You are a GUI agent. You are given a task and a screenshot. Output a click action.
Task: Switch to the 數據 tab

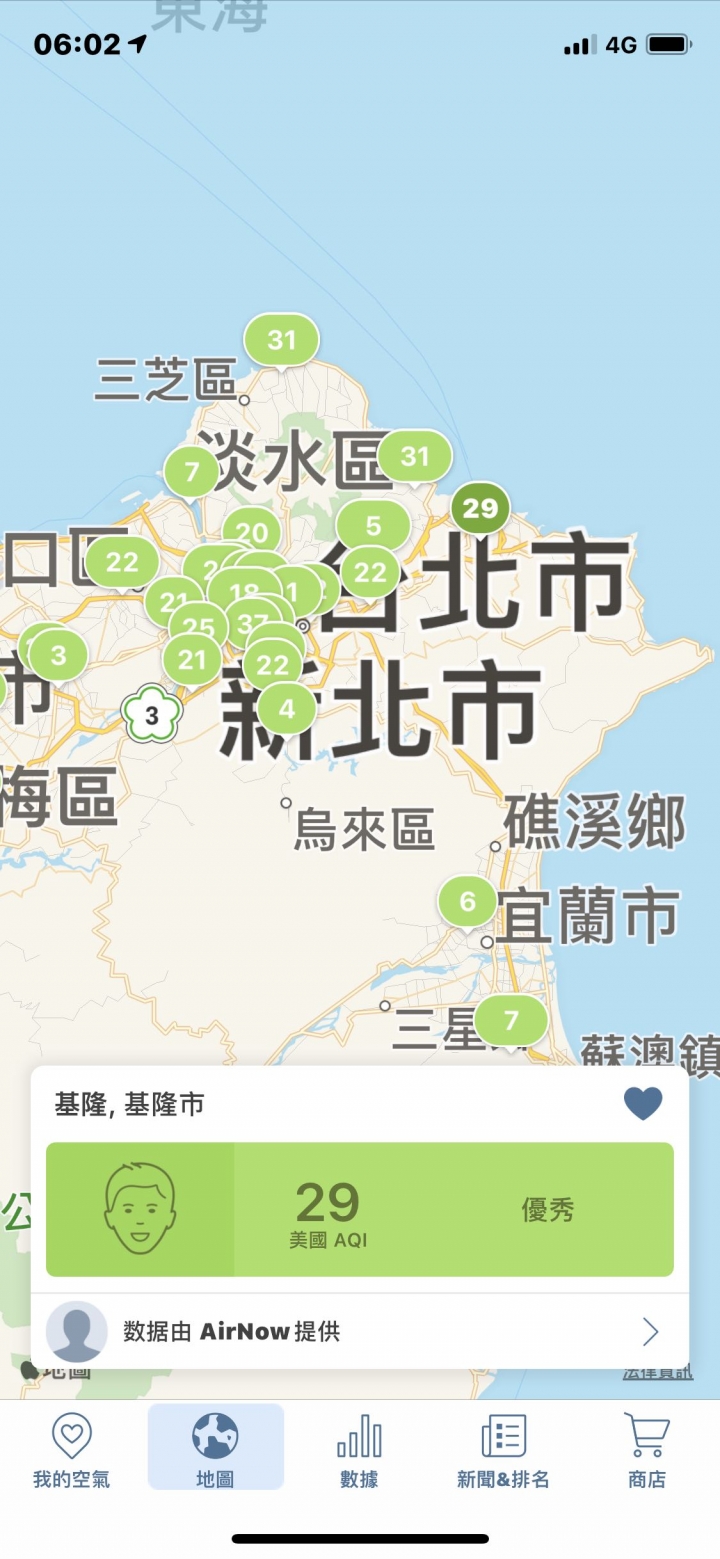[359, 1449]
